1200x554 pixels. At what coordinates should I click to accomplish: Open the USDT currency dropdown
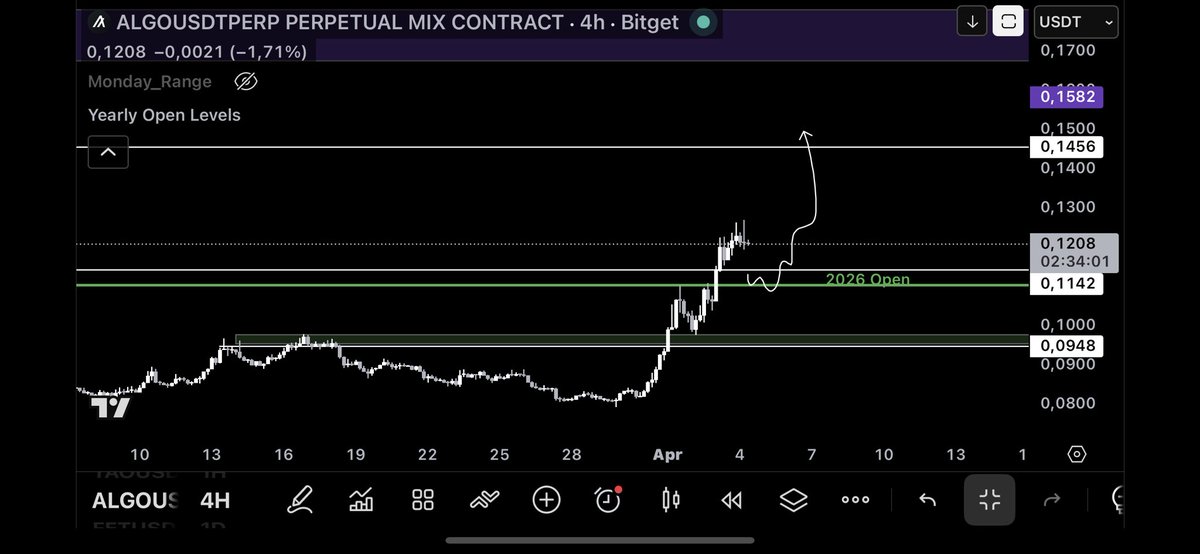click(1076, 21)
